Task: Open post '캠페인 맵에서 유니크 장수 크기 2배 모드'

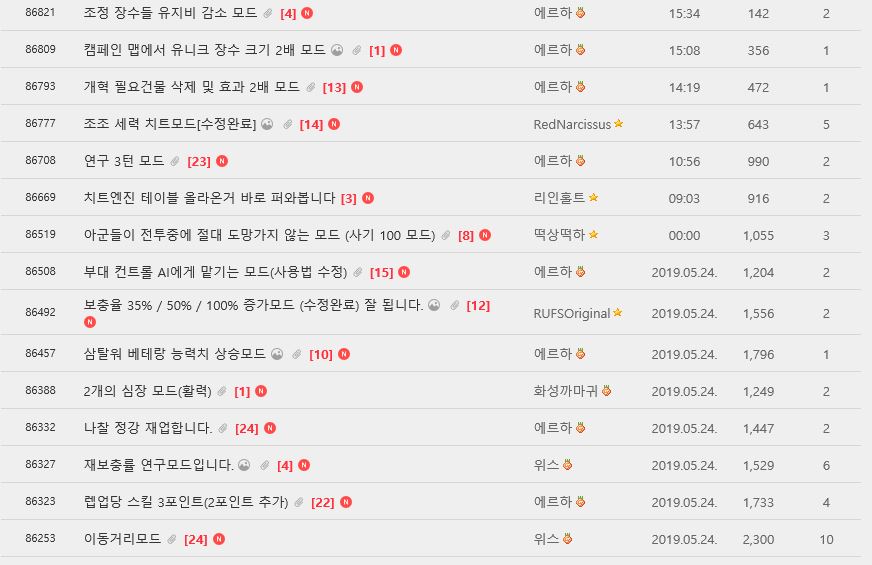Action: [x=204, y=49]
